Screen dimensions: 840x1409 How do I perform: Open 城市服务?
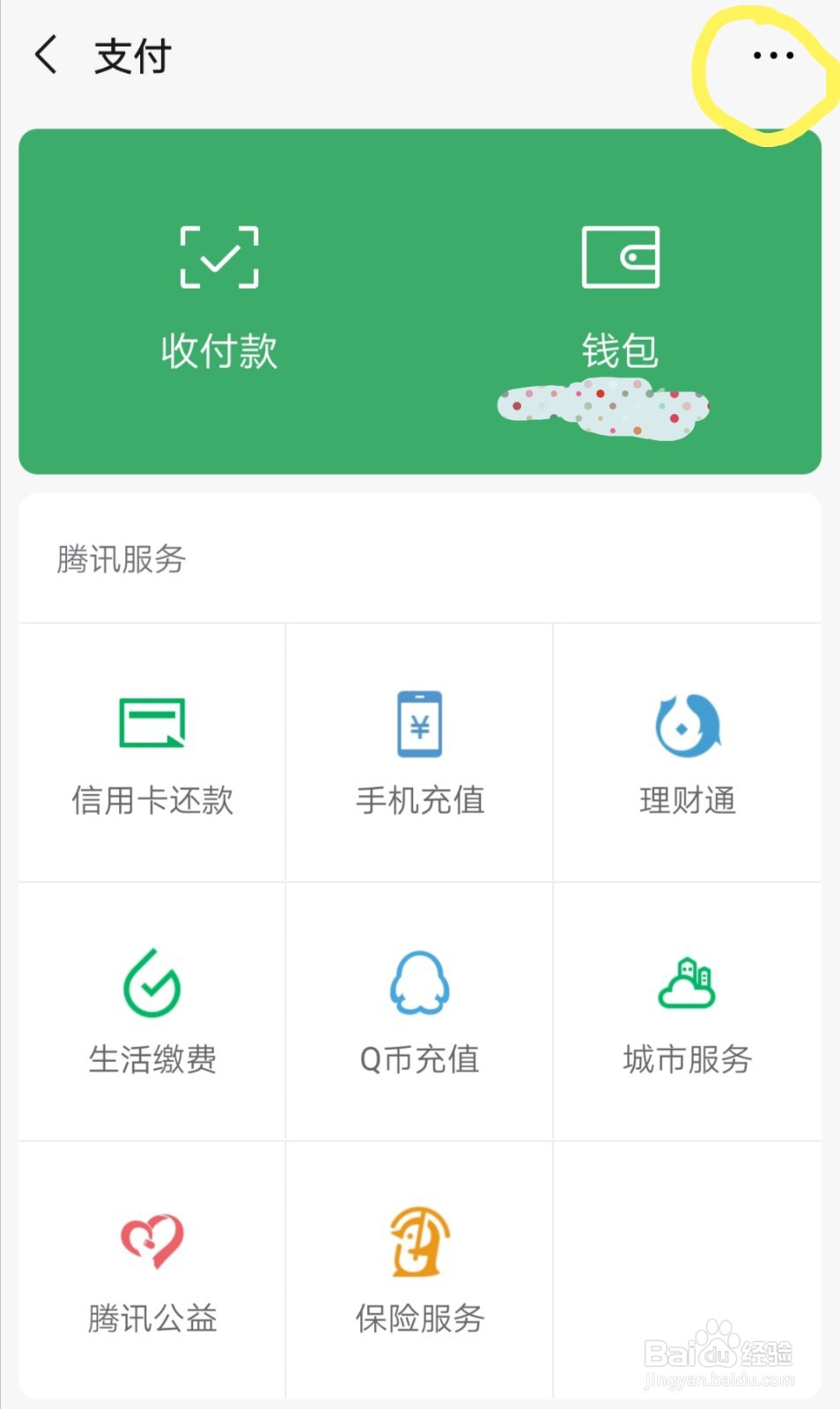click(688, 1012)
